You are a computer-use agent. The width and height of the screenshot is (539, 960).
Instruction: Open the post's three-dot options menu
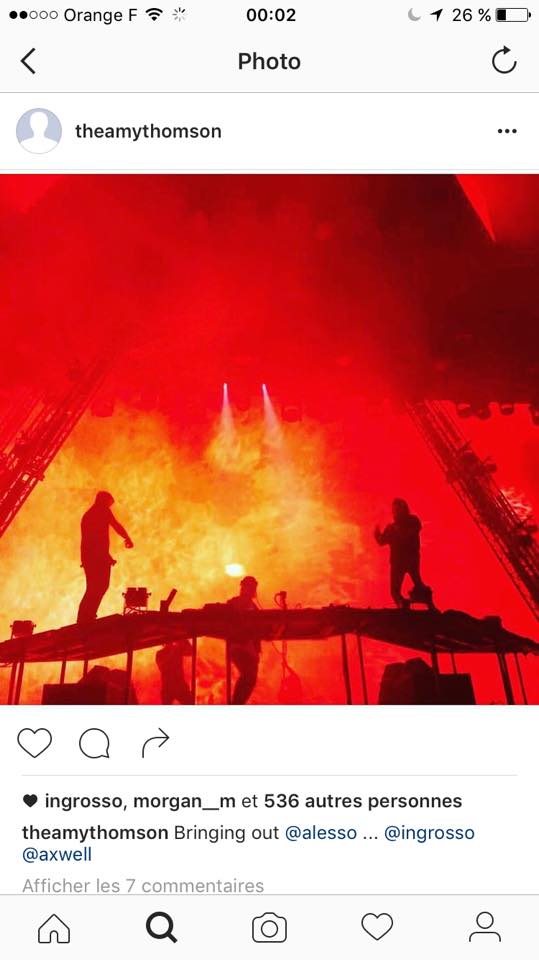tap(507, 131)
